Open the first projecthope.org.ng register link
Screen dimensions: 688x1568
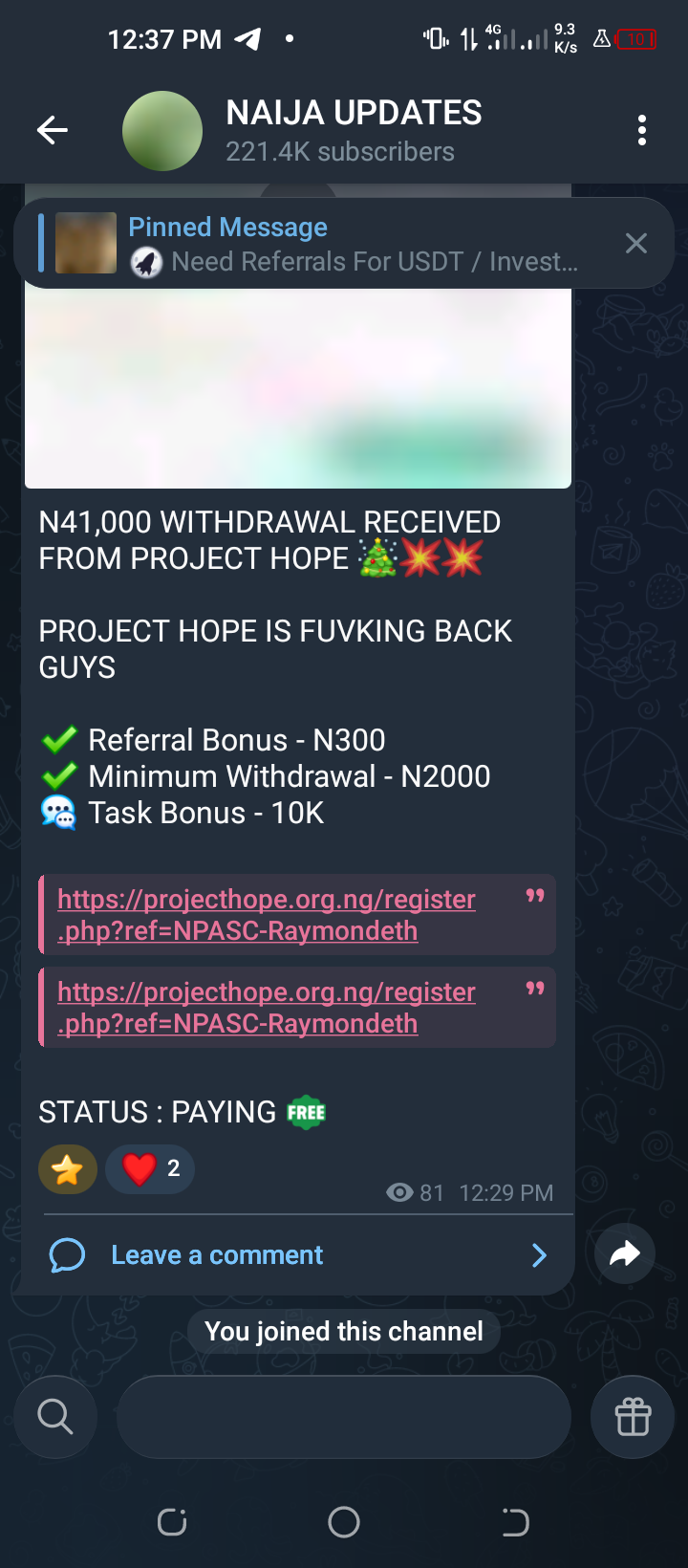[267, 914]
